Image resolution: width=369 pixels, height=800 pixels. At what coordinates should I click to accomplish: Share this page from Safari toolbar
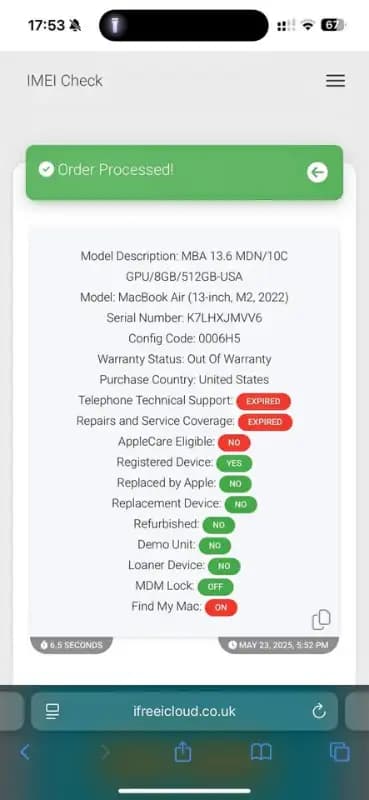pyautogui.click(x=183, y=752)
